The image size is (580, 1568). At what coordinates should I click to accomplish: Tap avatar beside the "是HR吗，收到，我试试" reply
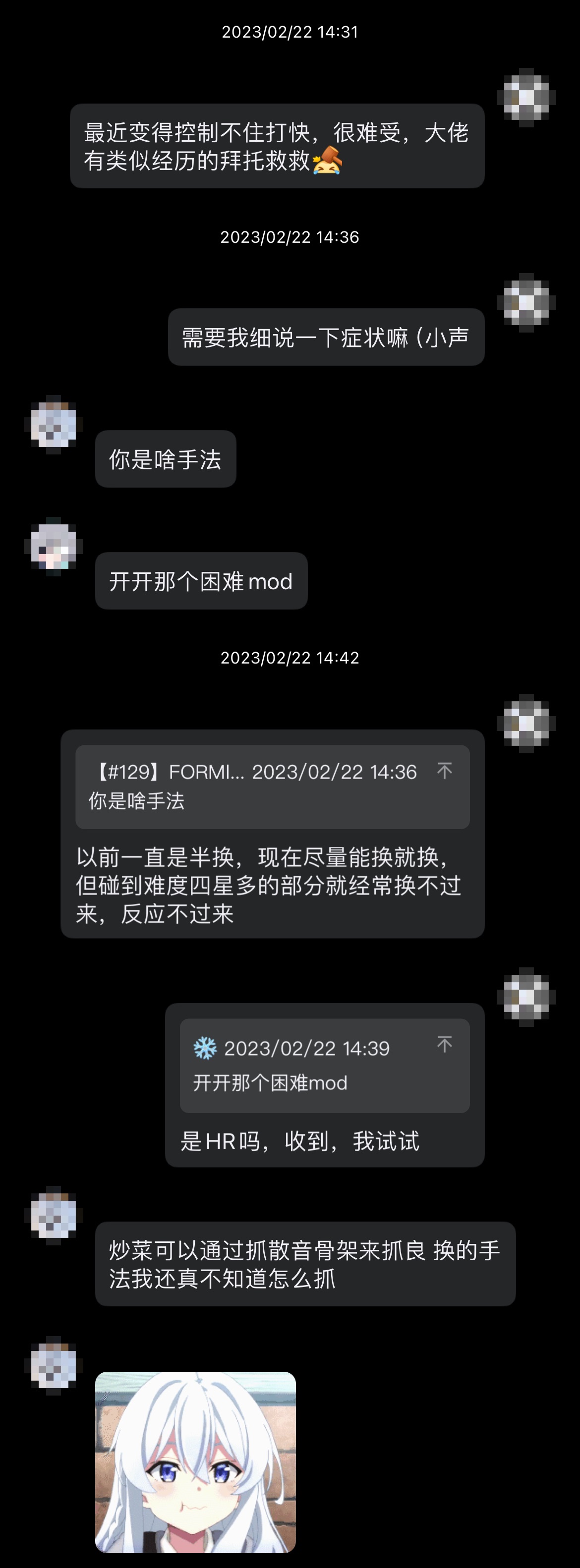(x=526, y=997)
